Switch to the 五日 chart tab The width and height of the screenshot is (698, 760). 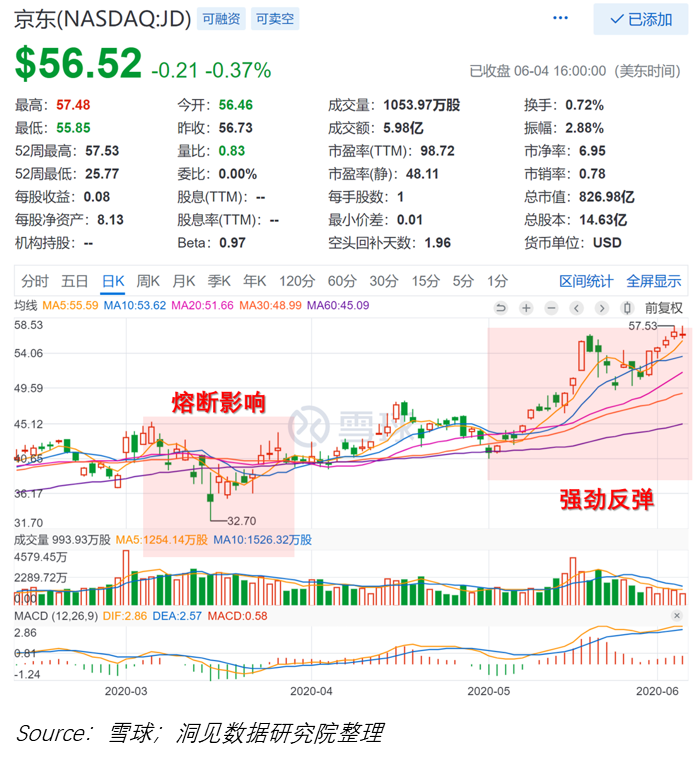74,281
